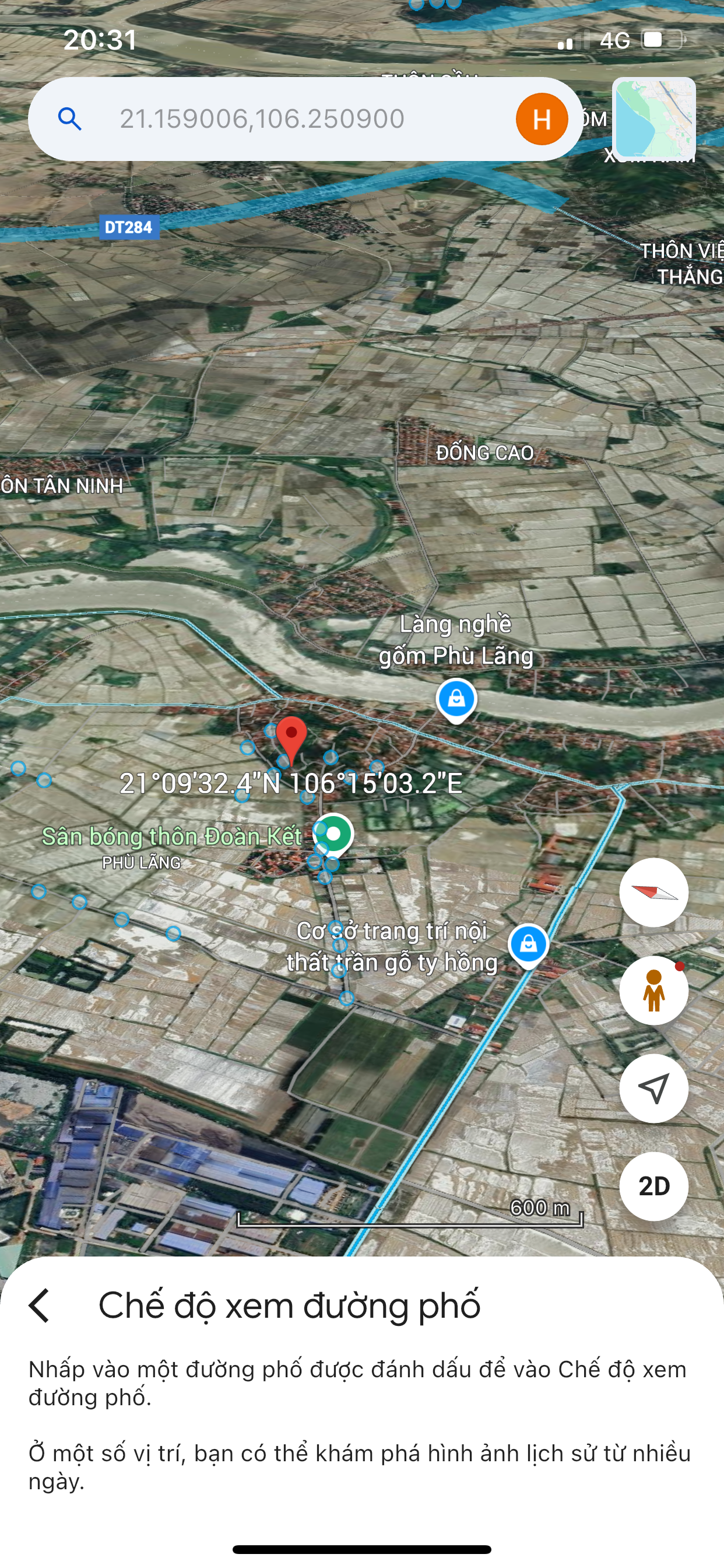Open Cơ sở trang trí nội thất marker
Viewport: 724px width, 1568px height.
528,946
